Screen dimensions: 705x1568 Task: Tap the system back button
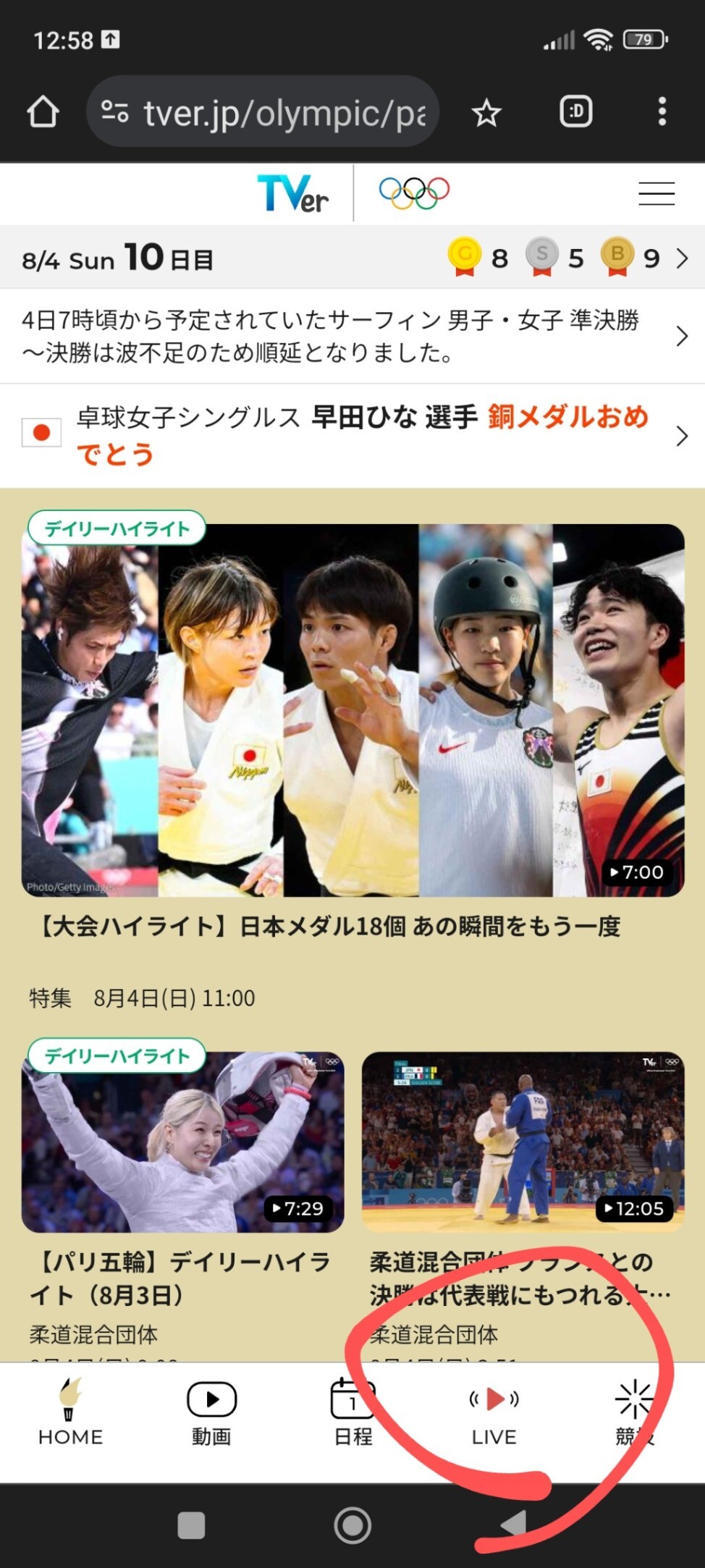click(x=514, y=1525)
